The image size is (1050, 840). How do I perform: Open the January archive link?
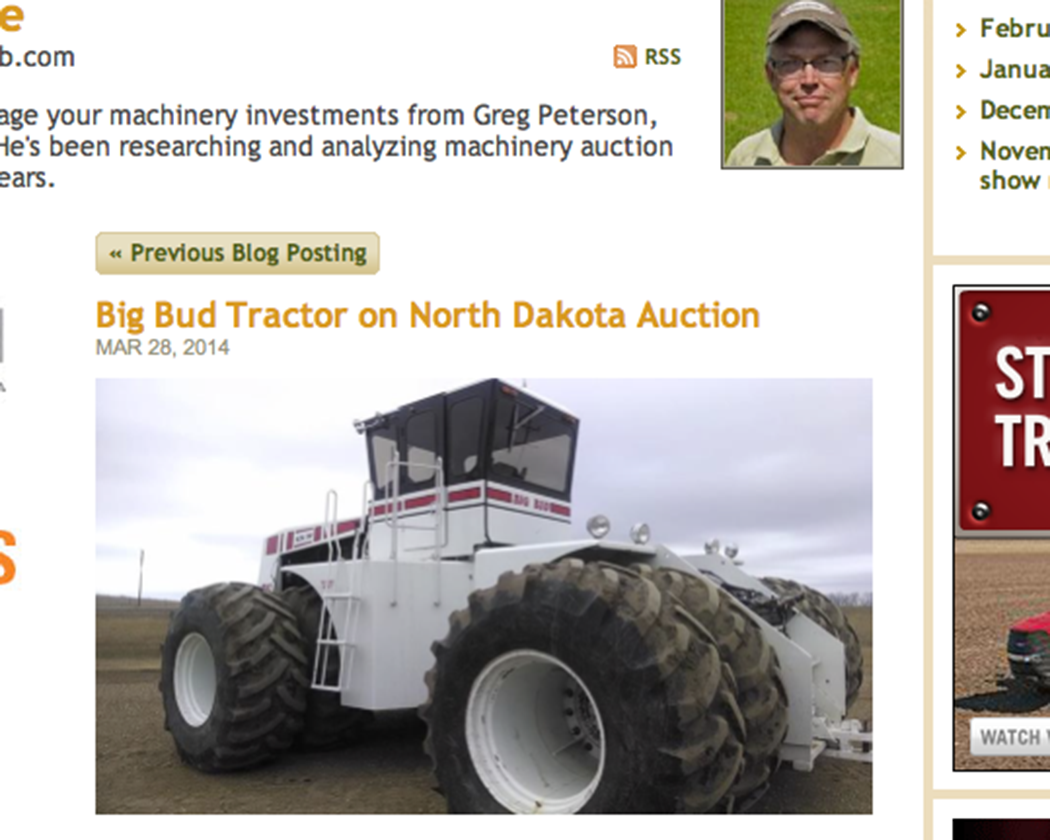point(1012,70)
